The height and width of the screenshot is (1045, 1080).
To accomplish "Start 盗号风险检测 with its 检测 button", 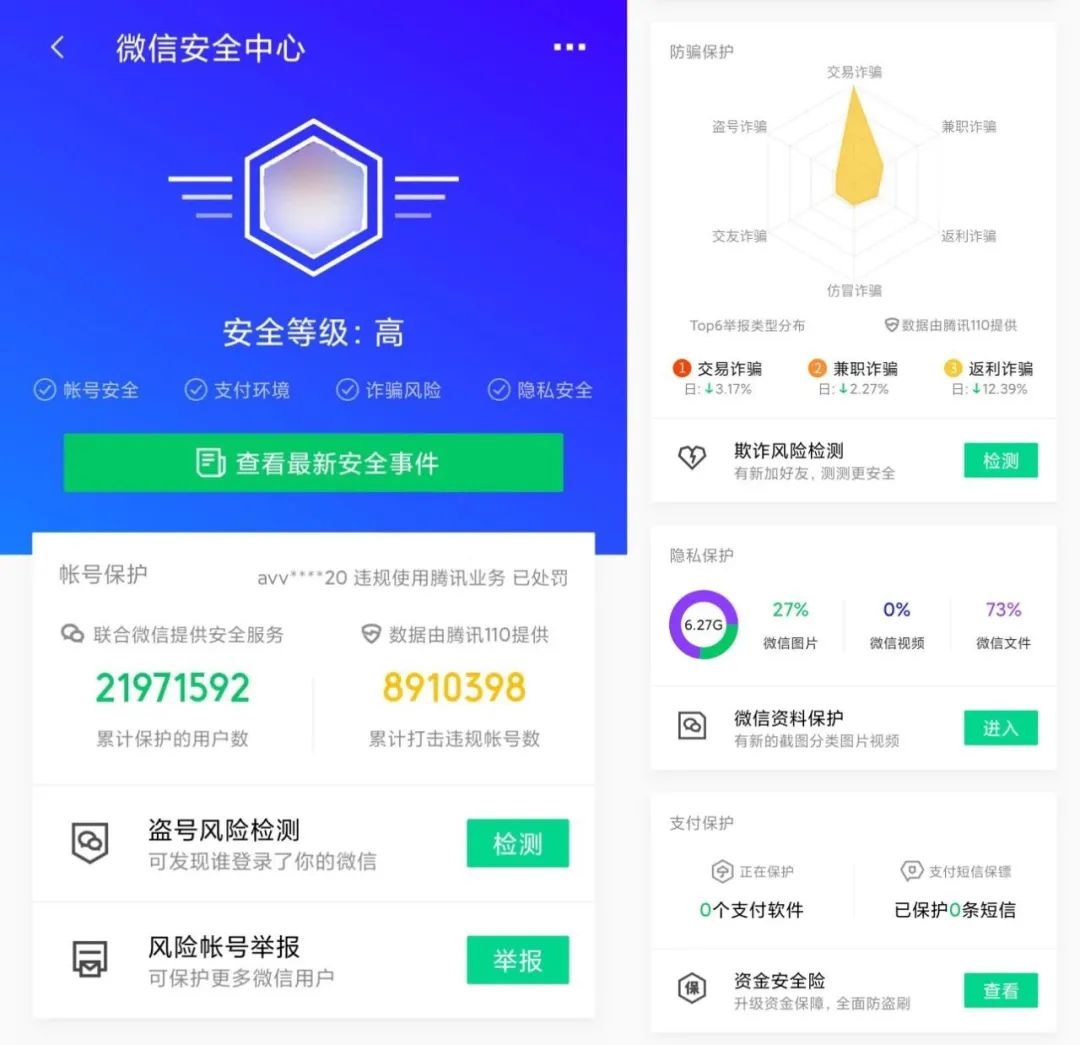I will coord(517,843).
